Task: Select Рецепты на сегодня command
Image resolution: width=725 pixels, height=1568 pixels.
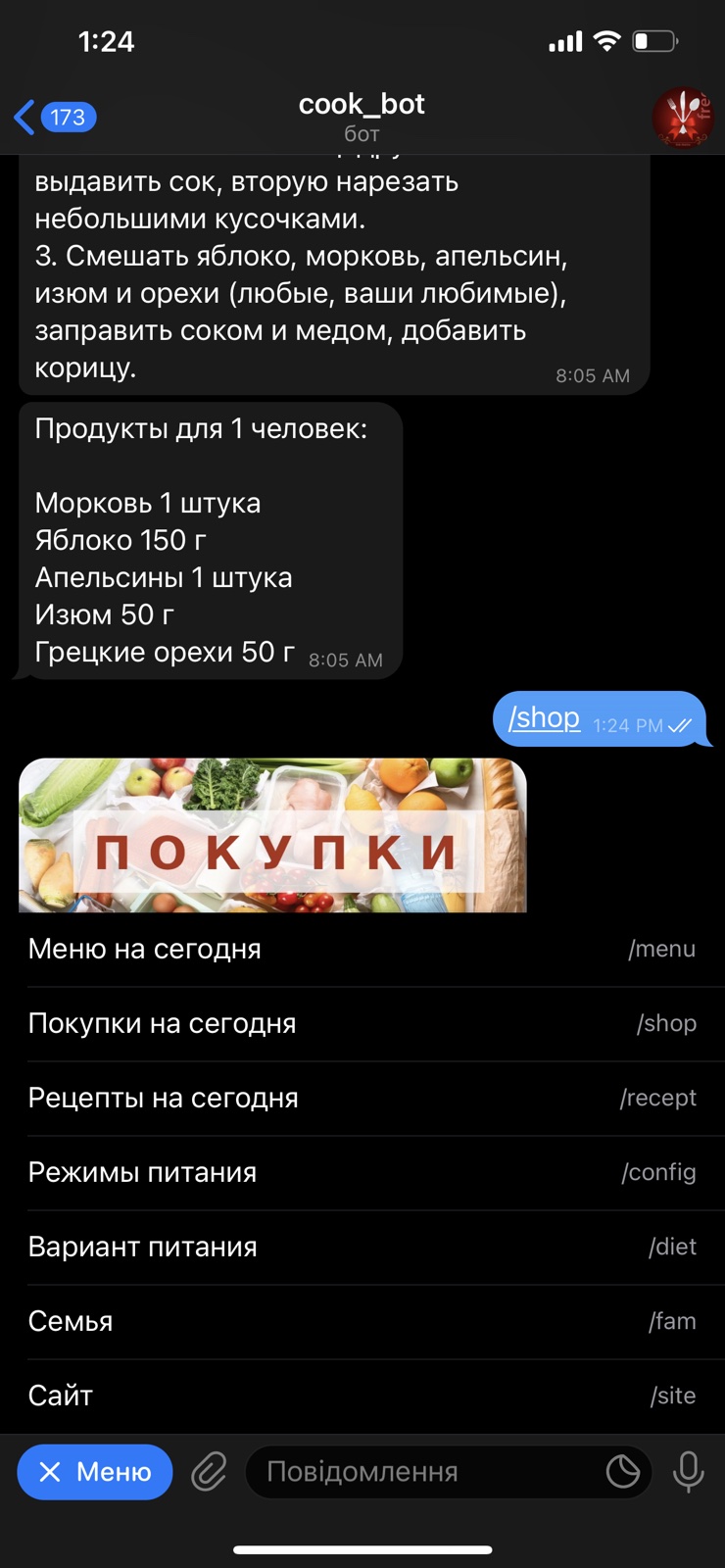Action: tap(362, 1098)
